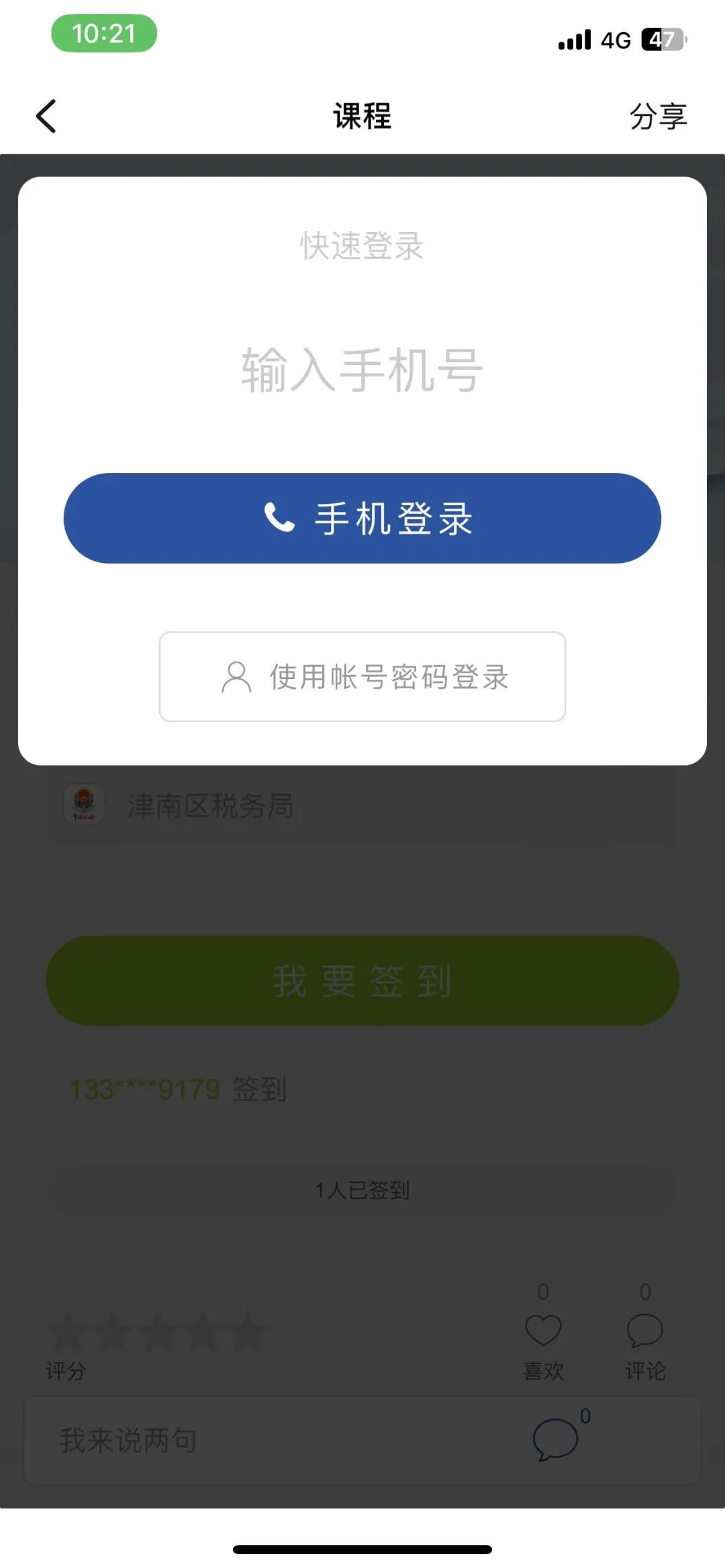Focus the 输入手机号 phone number field
The height and width of the screenshot is (1568, 725).
tap(362, 370)
